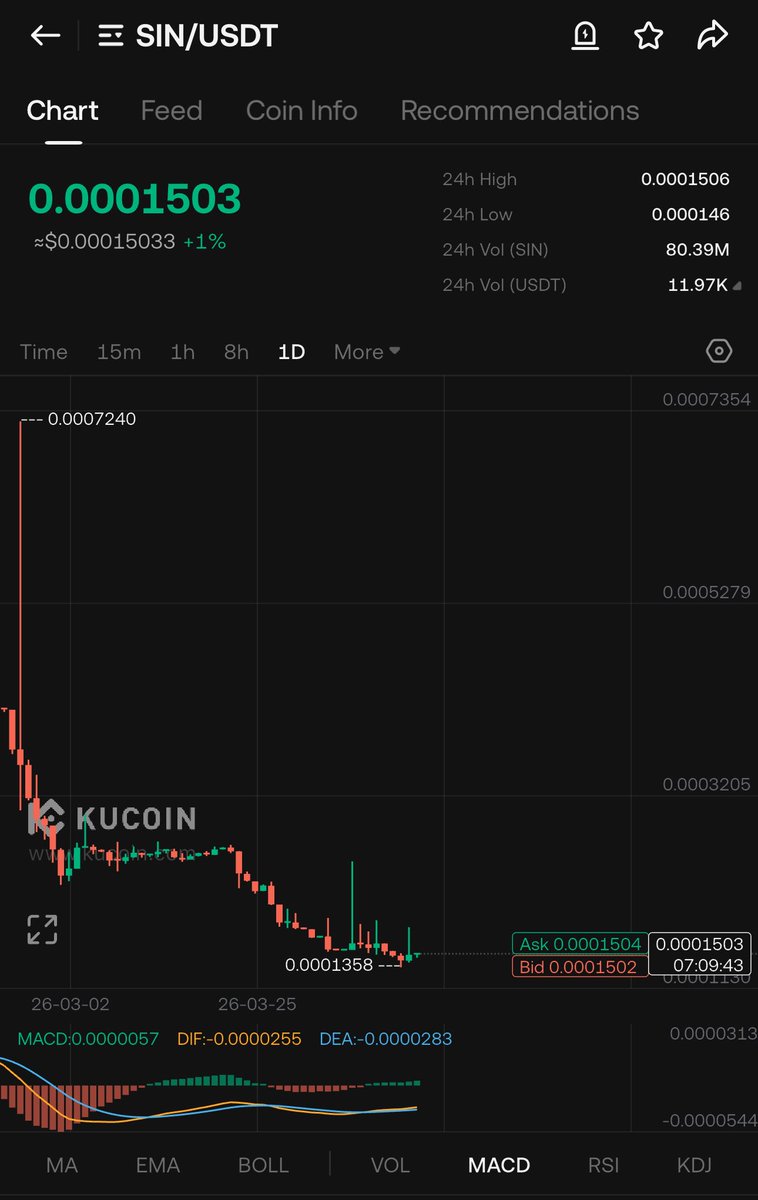Select the 1h interval

(182, 352)
